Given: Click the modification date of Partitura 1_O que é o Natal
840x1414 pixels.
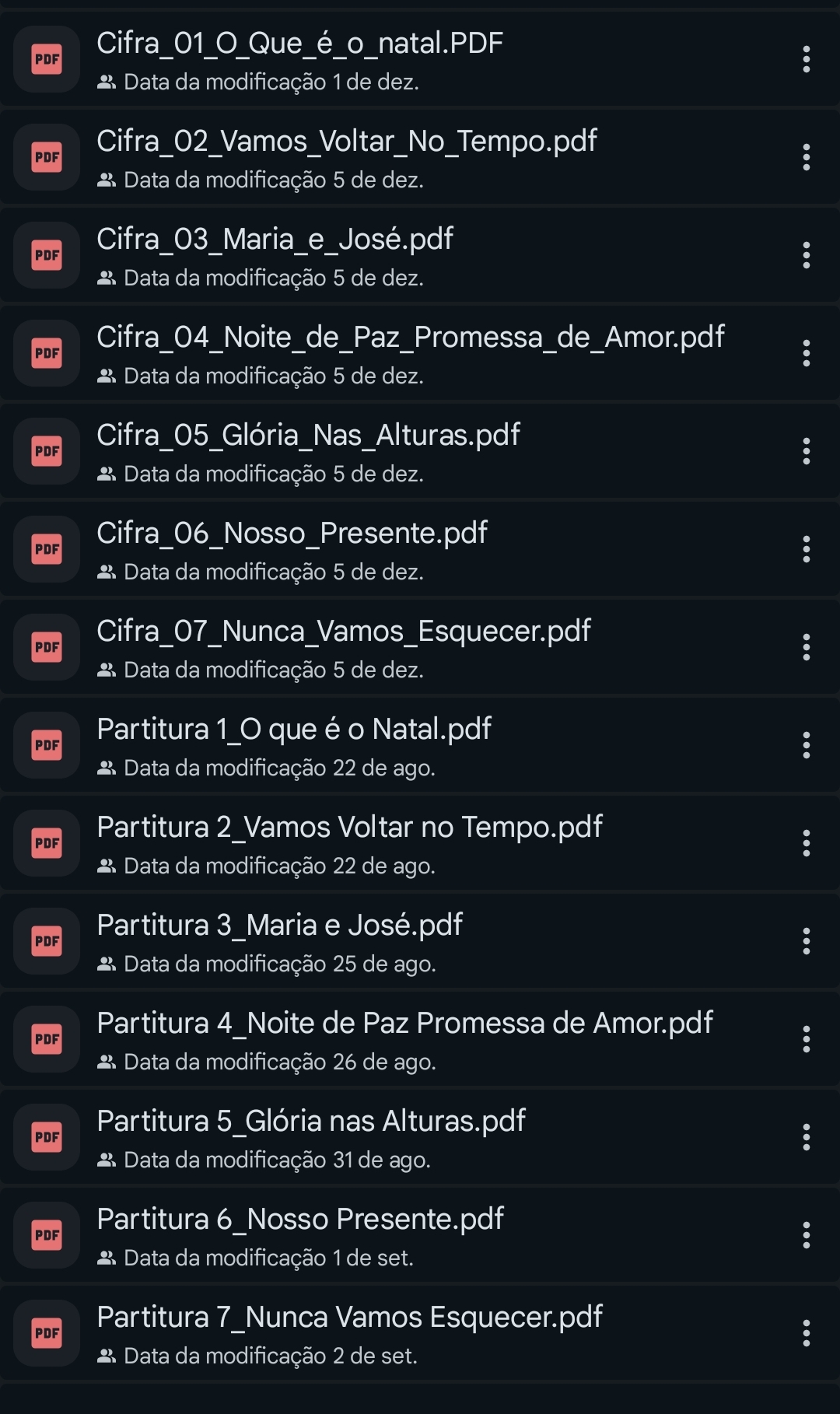Looking at the screenshot, I should click(268, 767).
